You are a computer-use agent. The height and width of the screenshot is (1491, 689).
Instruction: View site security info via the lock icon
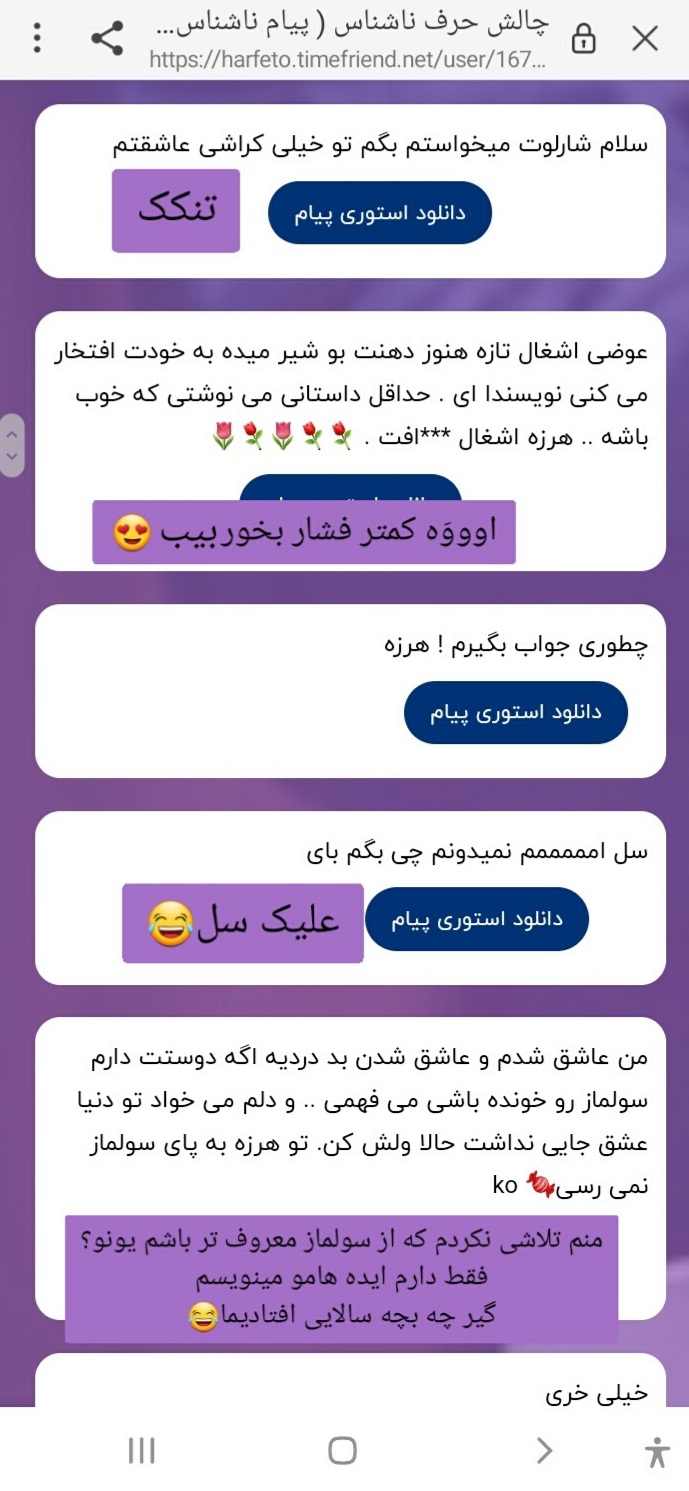pyautogui.click(x=583, y=39)
